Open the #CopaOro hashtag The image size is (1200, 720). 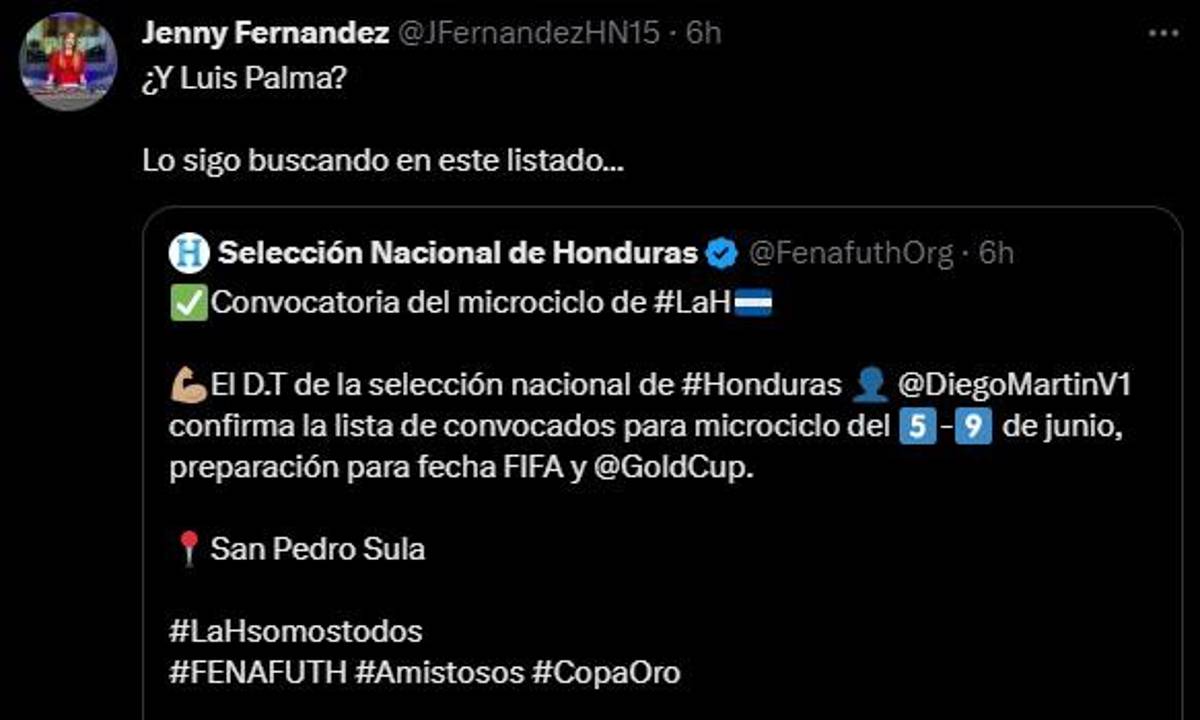[606, 672]
